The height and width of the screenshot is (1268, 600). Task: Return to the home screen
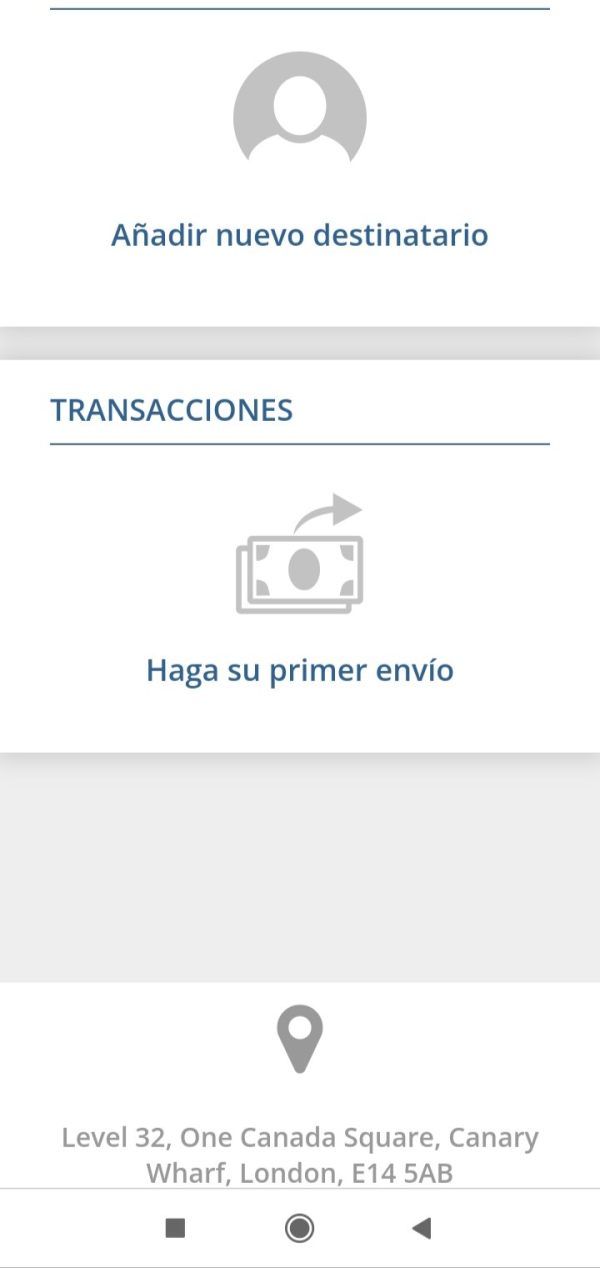[299, 1228]
